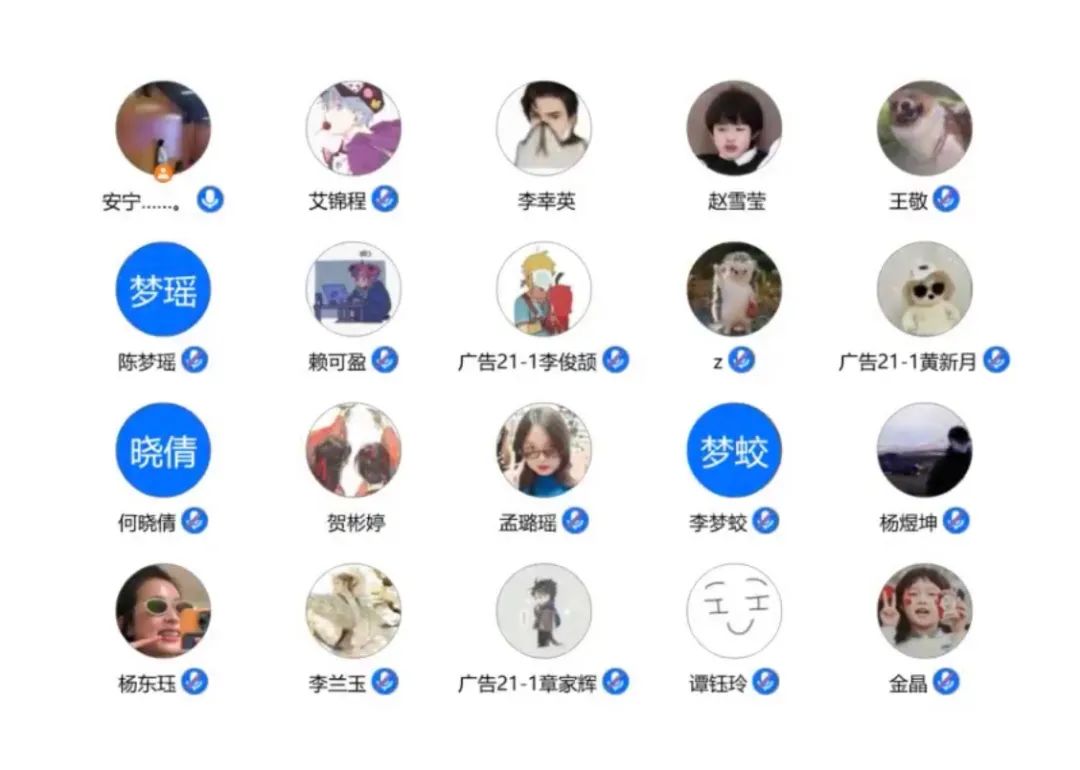The image size is (1080, 770).
Task: Select 李兰玉's participant tile
Action: click(x=353, y=611)
